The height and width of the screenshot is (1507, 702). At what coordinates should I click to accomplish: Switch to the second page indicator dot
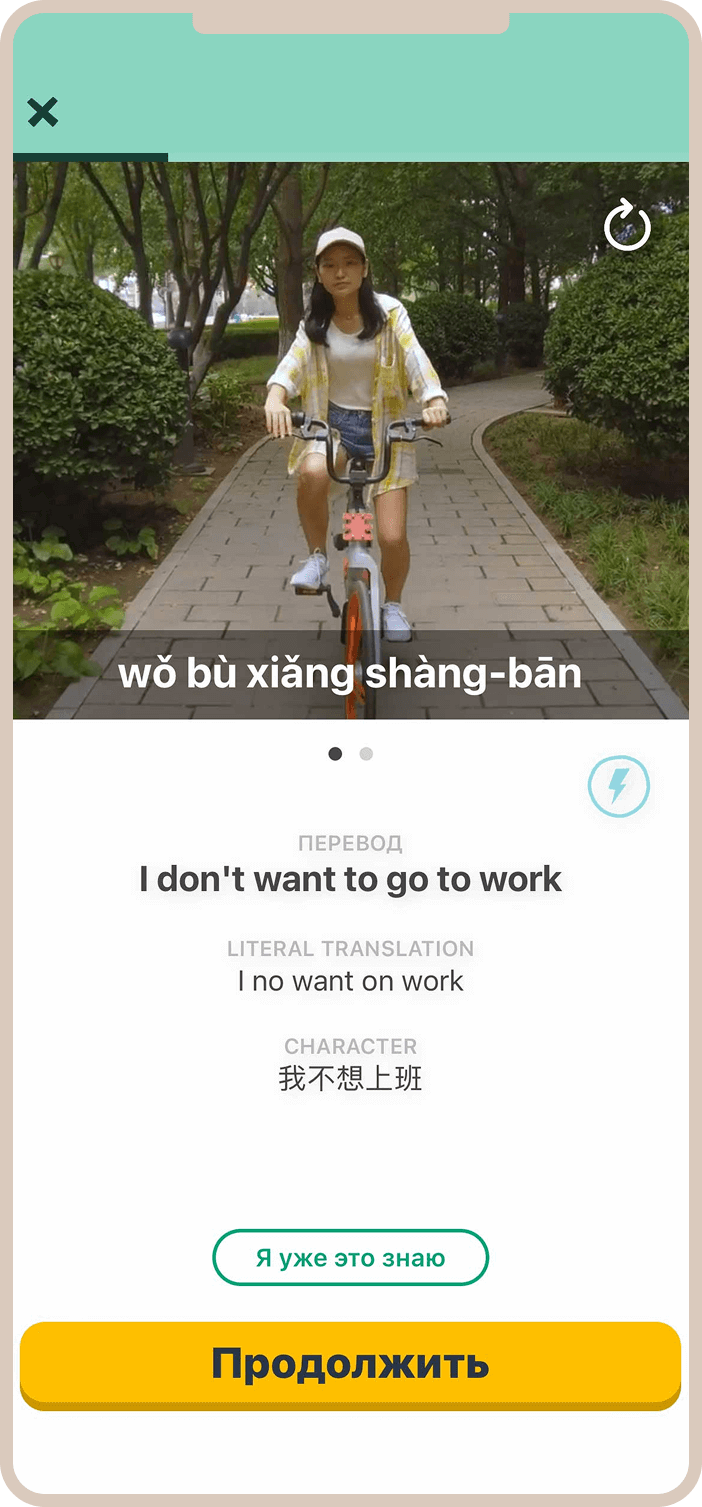pos(366,754)
